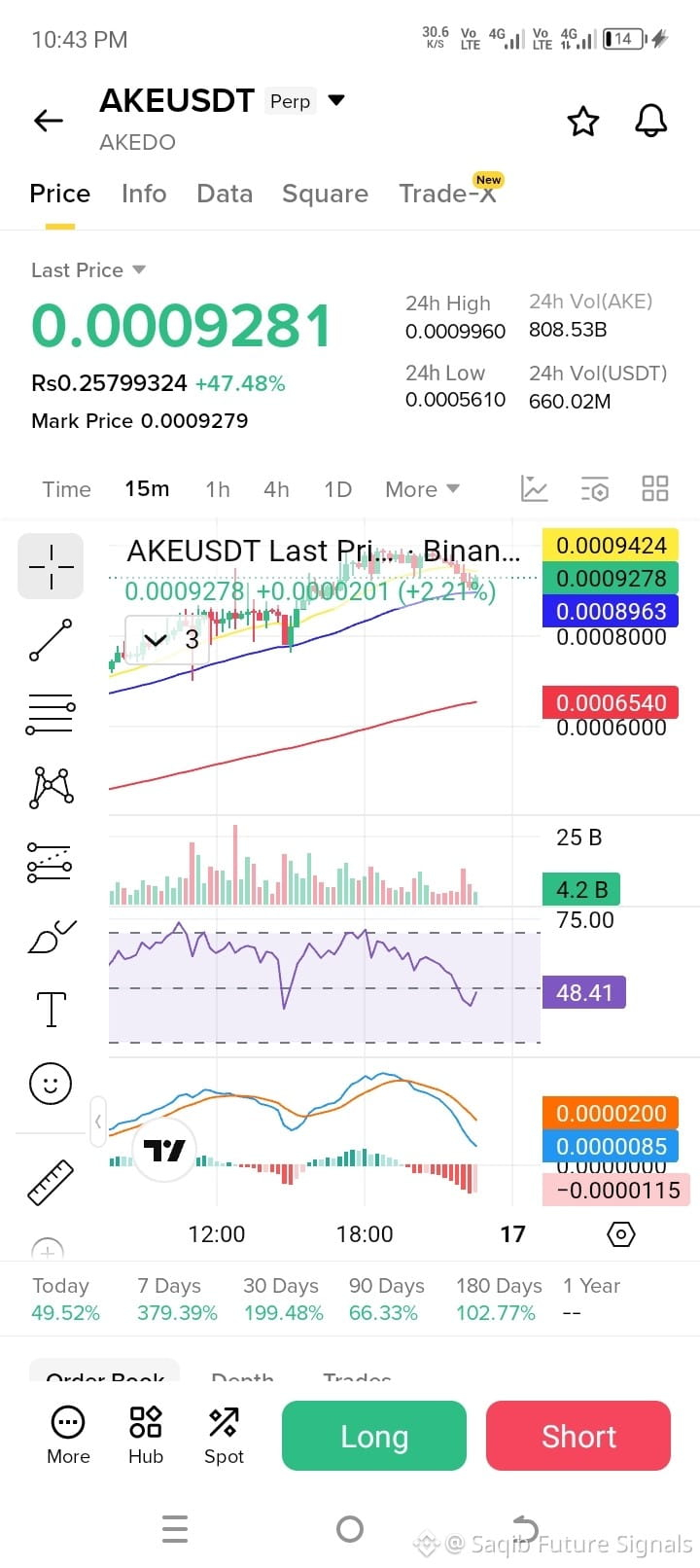Open the Short position button

(578, 1436)
